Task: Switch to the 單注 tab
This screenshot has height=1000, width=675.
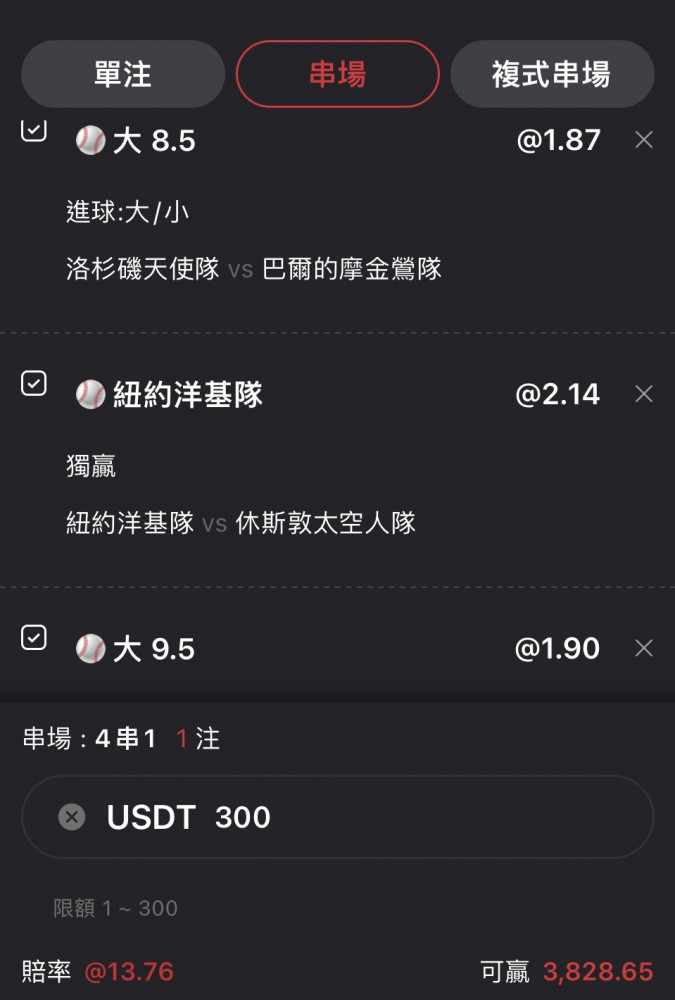Action: tap(123, 74)
